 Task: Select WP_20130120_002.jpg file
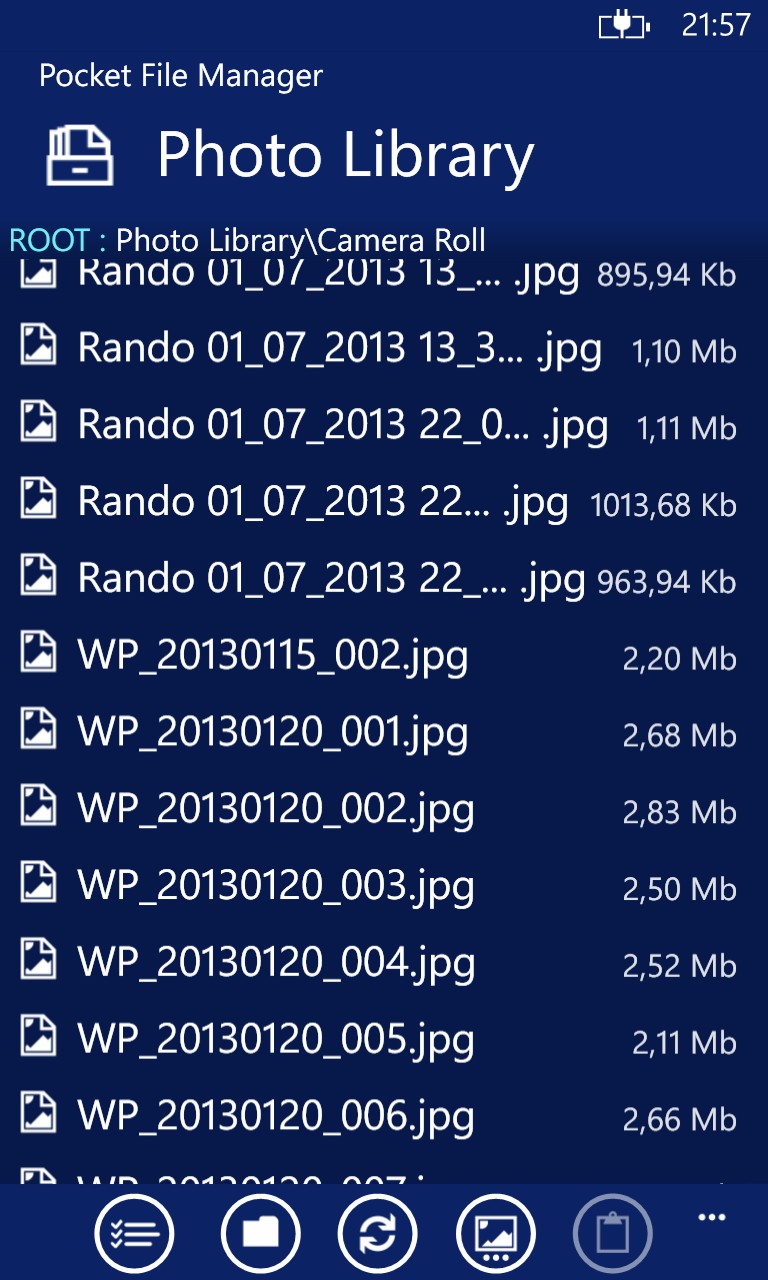point(384,810)
